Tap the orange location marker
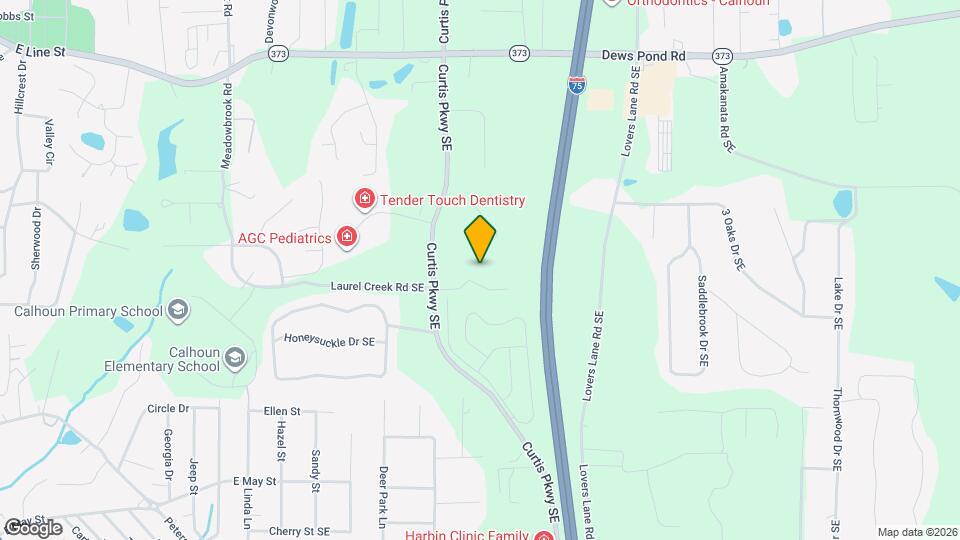This screenshot has width=960, height=540. click(480, 239)
